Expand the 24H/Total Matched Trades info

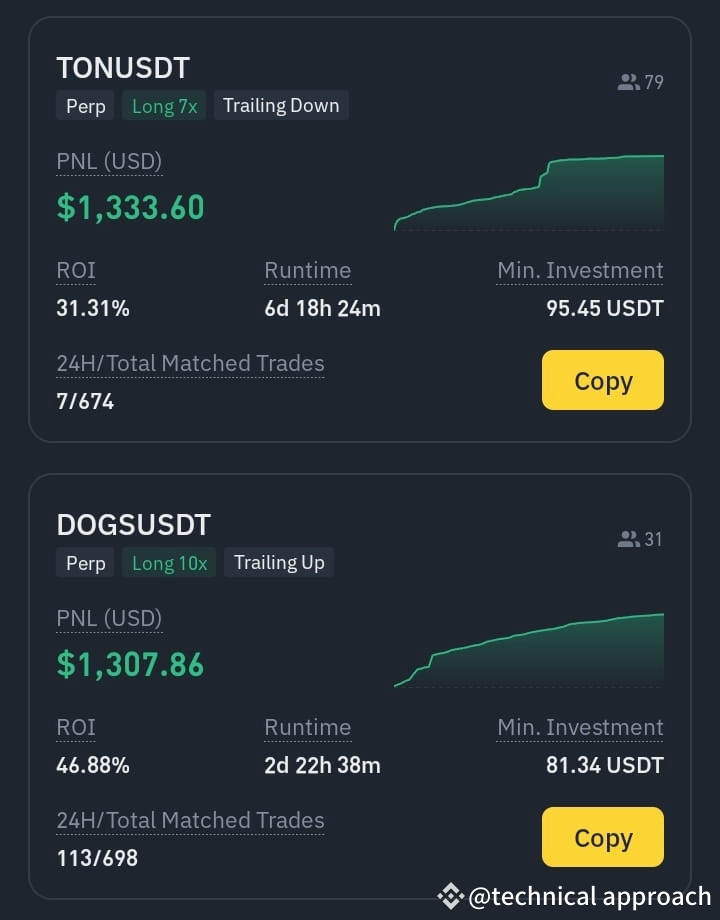[190, 363]
